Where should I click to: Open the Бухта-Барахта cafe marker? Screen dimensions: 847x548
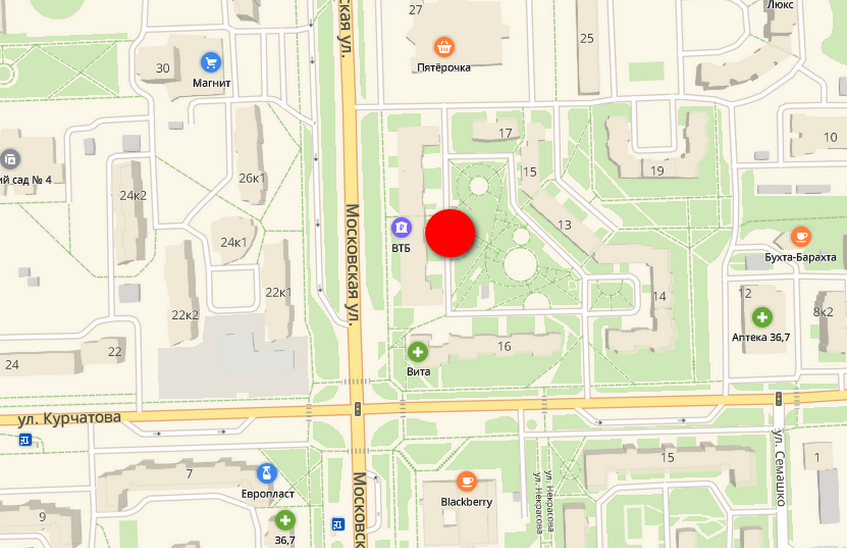(x=800, y=236)
